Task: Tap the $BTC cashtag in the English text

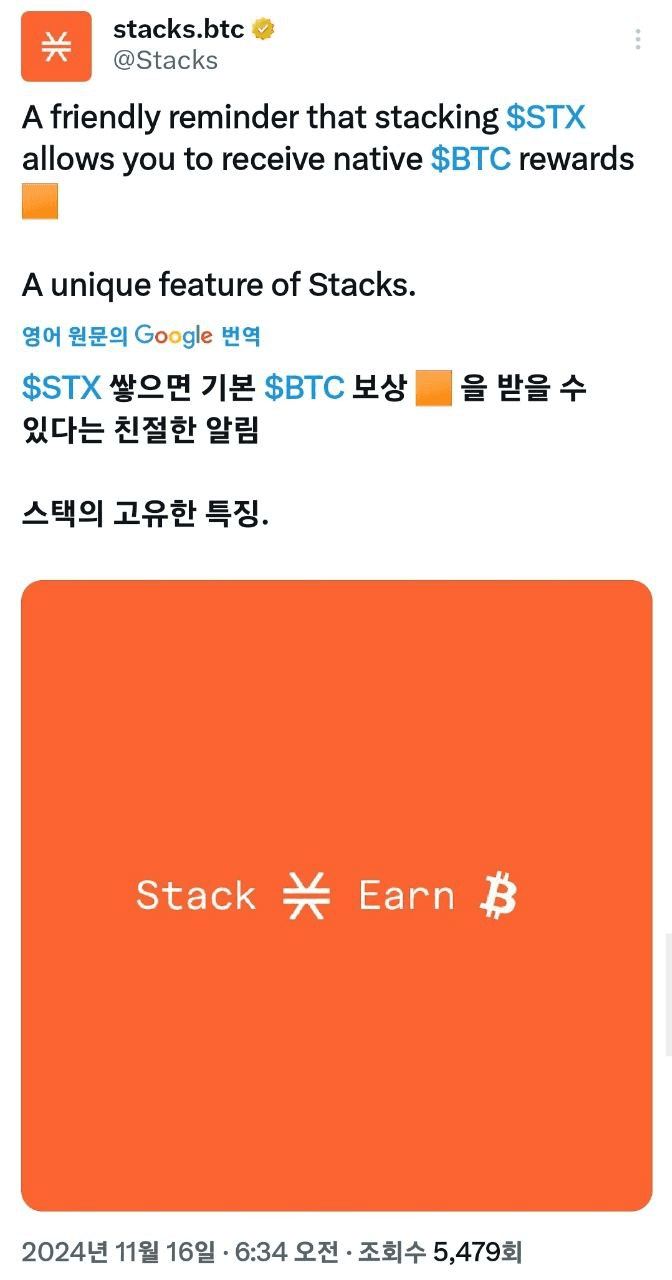Action: pos(471,159)
